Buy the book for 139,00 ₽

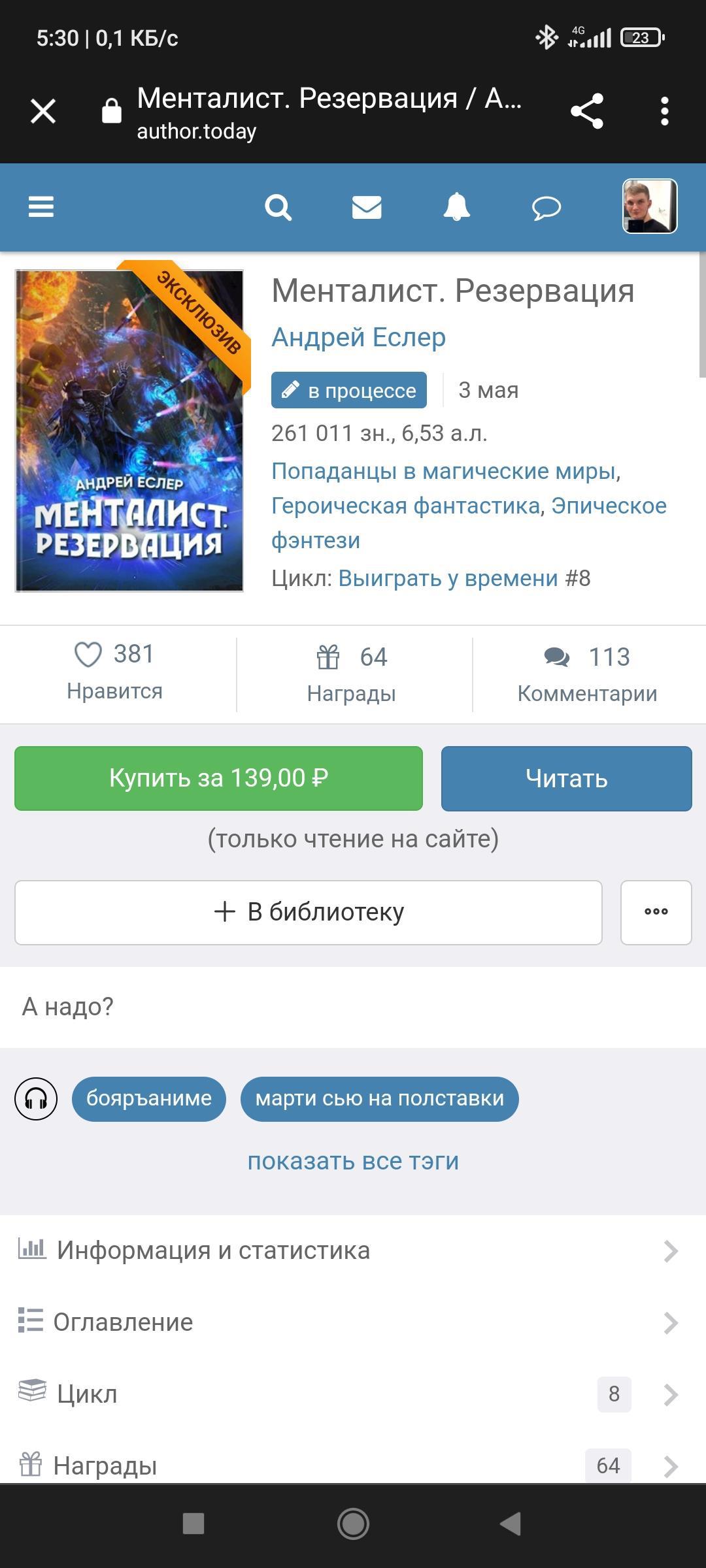click(218, 778)
